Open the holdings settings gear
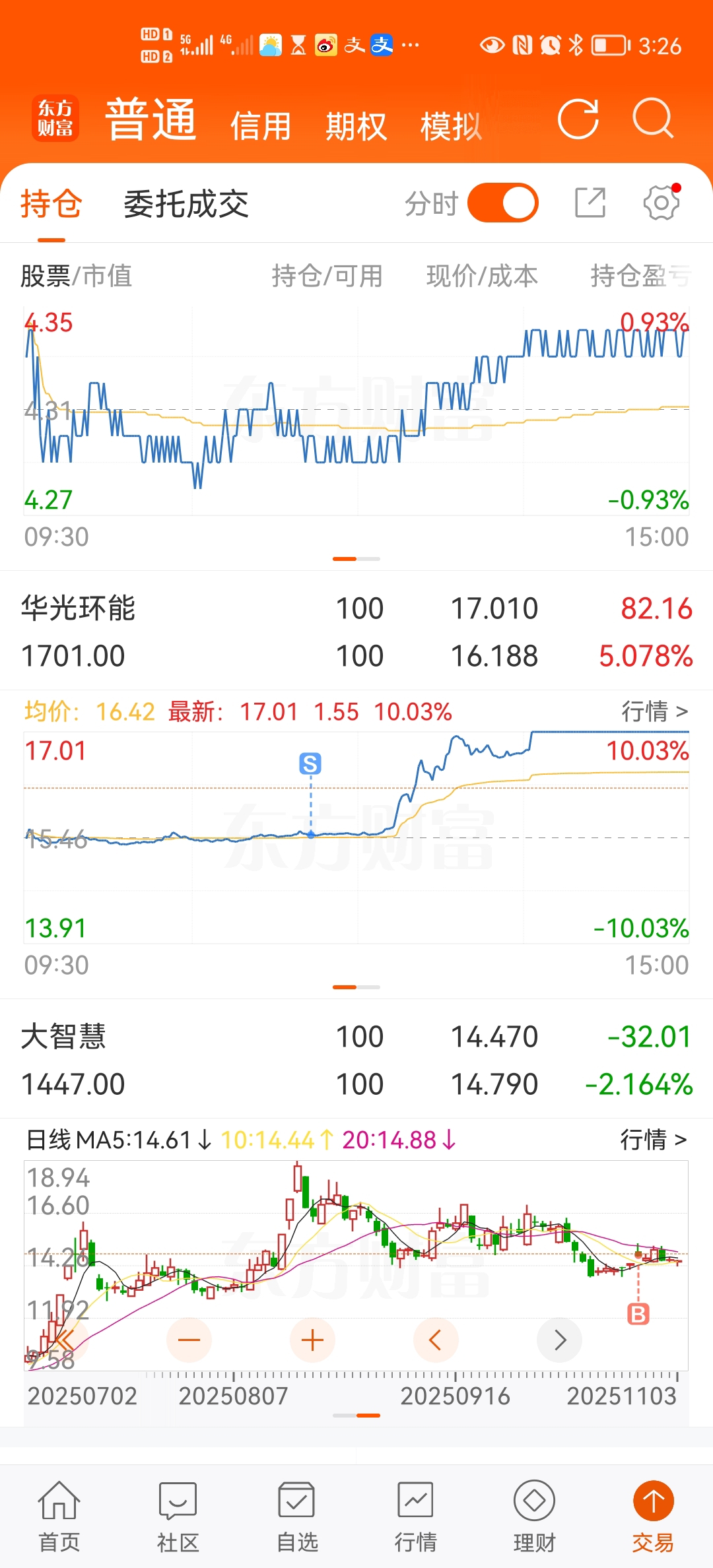 [661, 203]
